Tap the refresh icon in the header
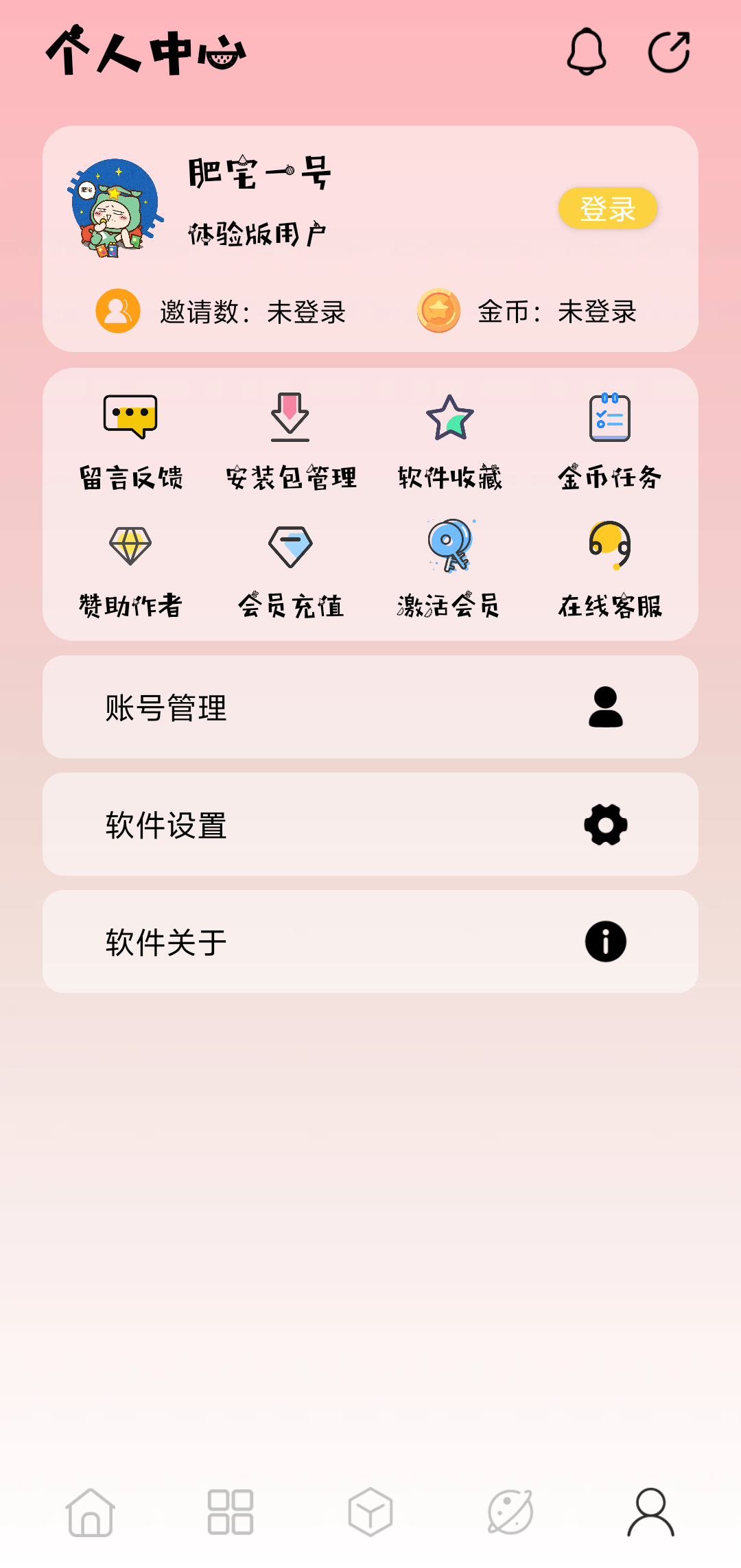Screen dimensions: 741x1568 click(x=669, y=52)
